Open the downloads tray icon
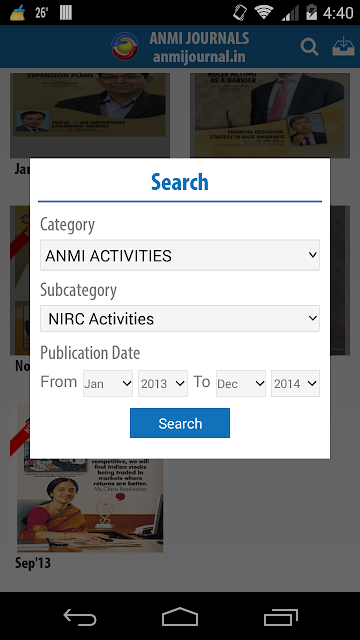The height and width of the screenshot is (640, 360). 343,46
